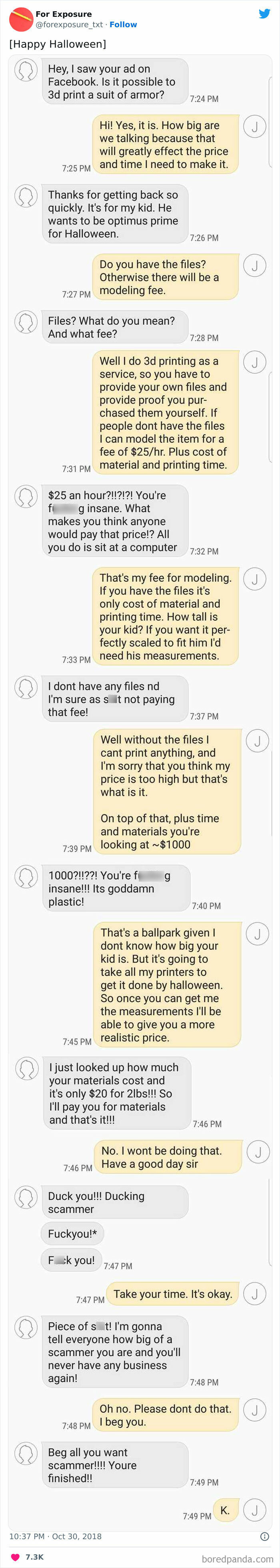Open the Twitter bird logo link
The height and width of the screenshot is (1568, 280).
264,14
